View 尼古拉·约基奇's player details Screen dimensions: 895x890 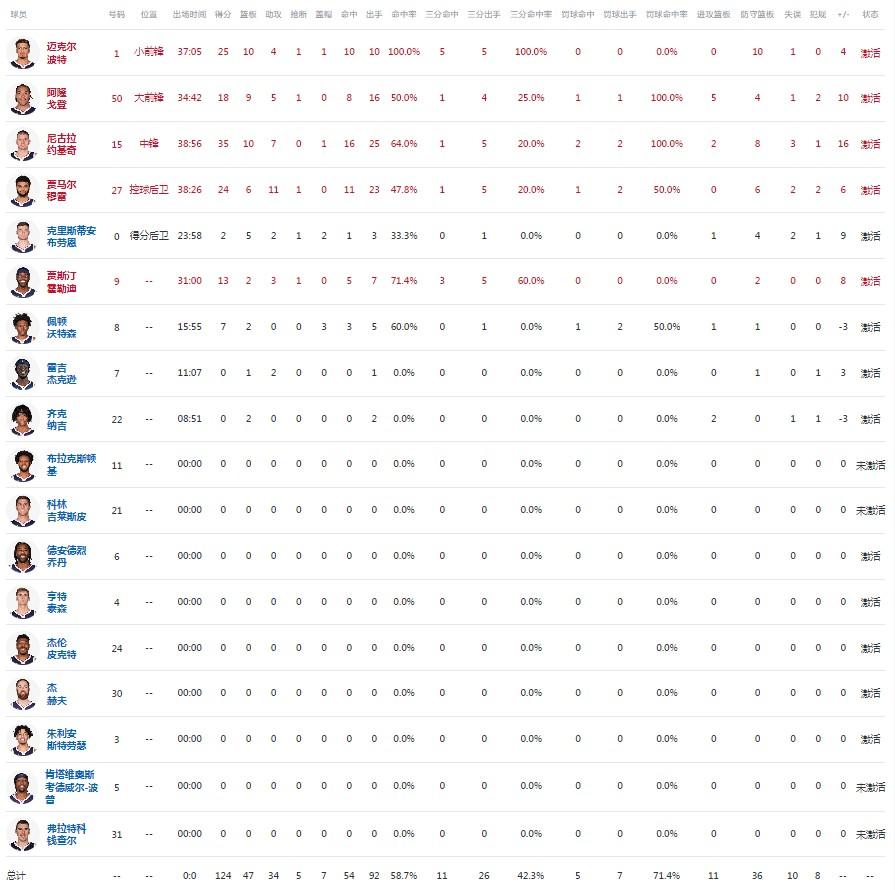61,144
